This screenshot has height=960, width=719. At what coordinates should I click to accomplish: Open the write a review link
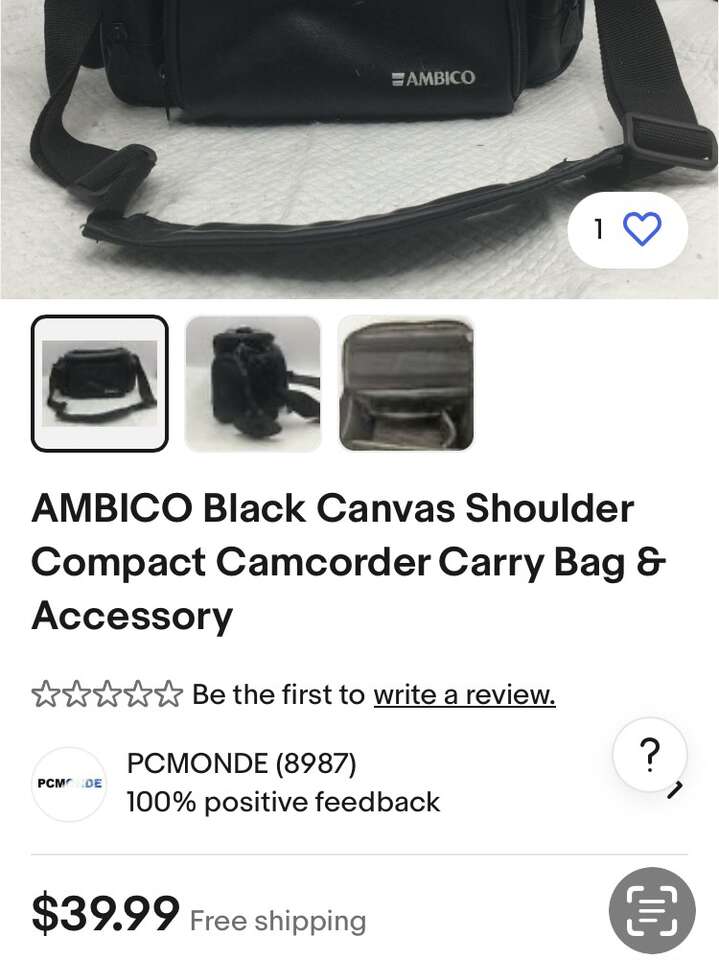coord(464,694)
